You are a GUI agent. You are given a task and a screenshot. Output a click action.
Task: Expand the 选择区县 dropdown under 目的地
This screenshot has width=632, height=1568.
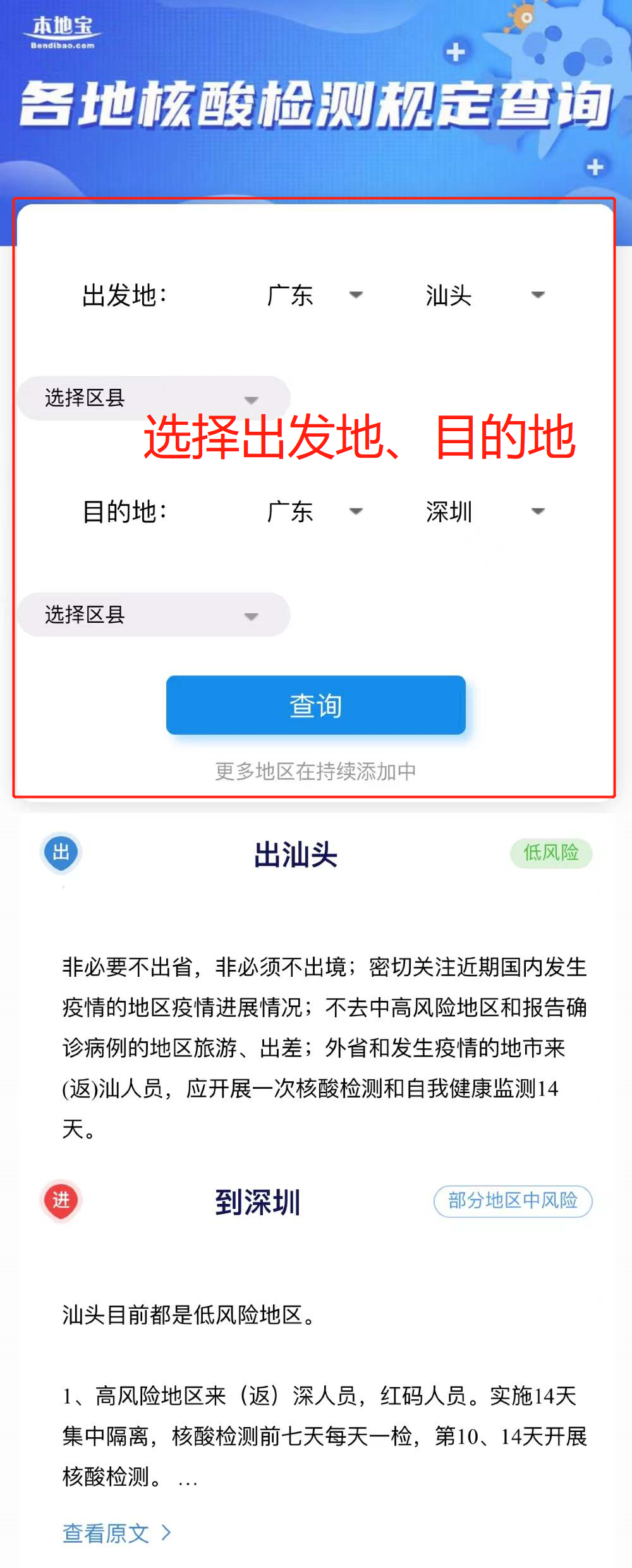click(154, 615)
